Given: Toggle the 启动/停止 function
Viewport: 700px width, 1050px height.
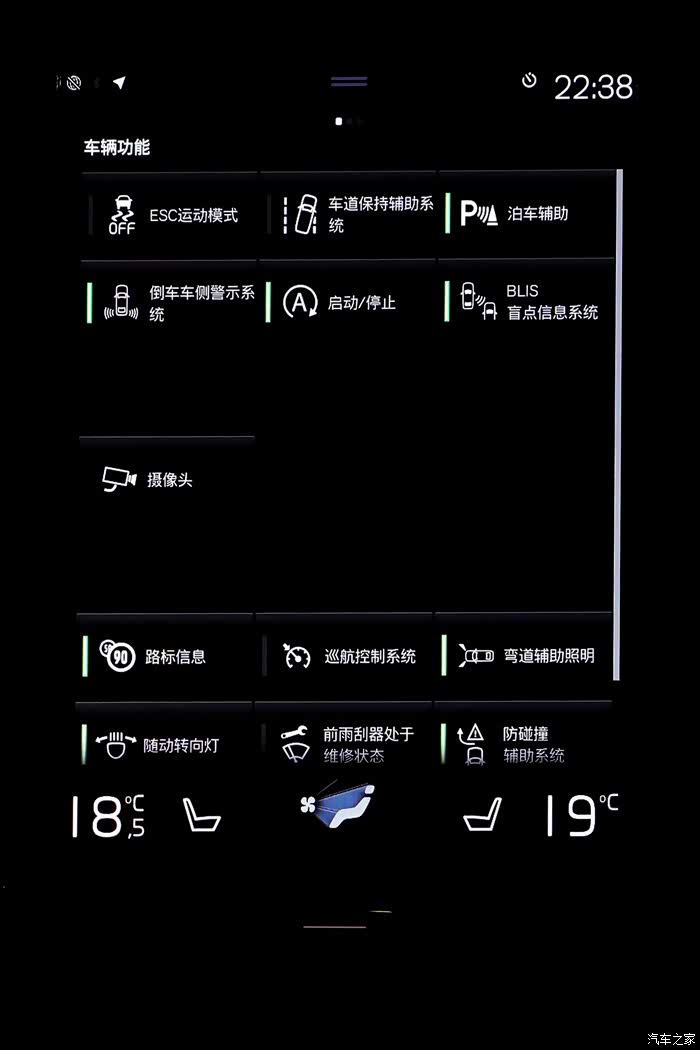Looking at the screenshot, I should point(349,303).
